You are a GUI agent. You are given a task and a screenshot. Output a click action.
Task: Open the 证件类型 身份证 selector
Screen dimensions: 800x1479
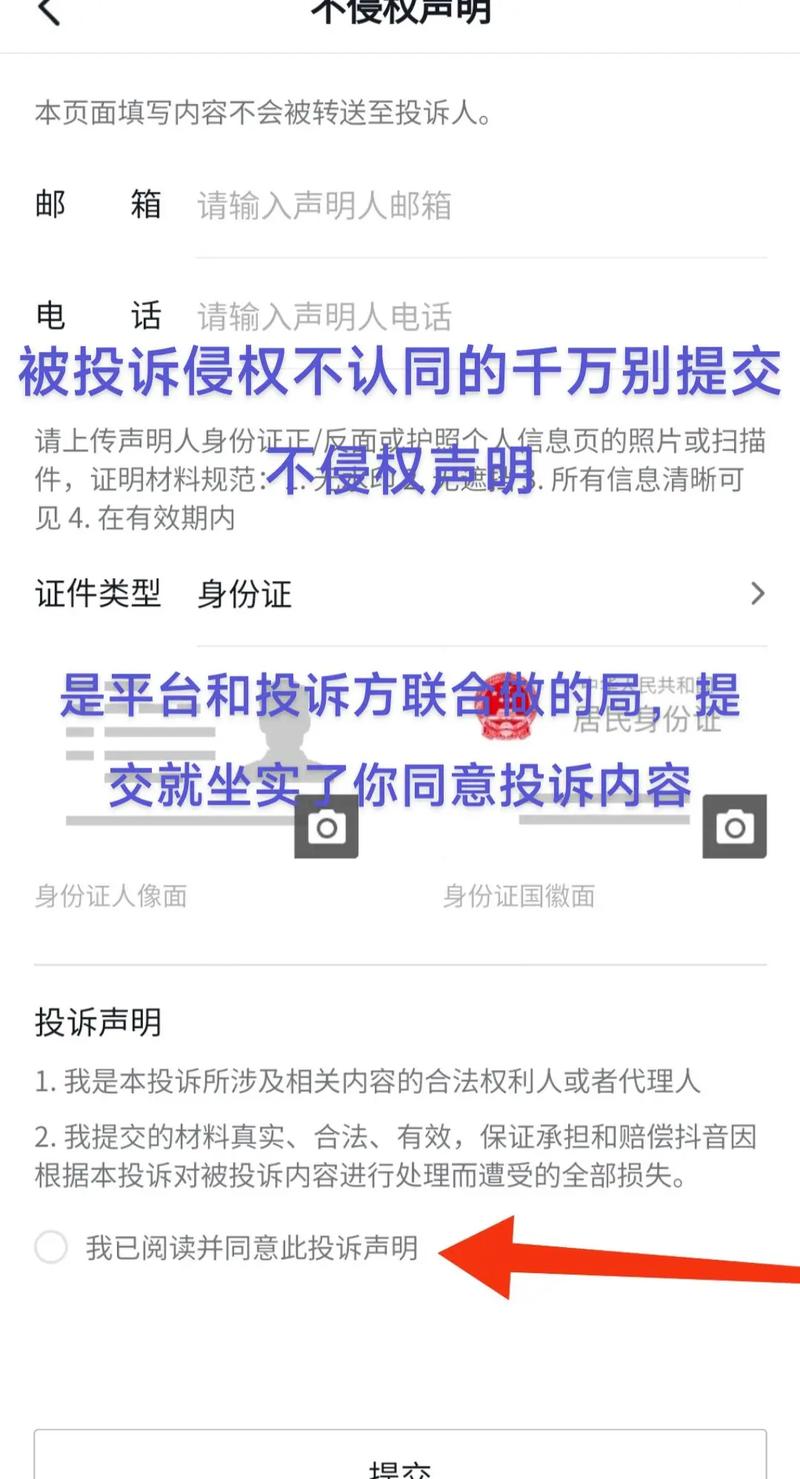[480, 594]
